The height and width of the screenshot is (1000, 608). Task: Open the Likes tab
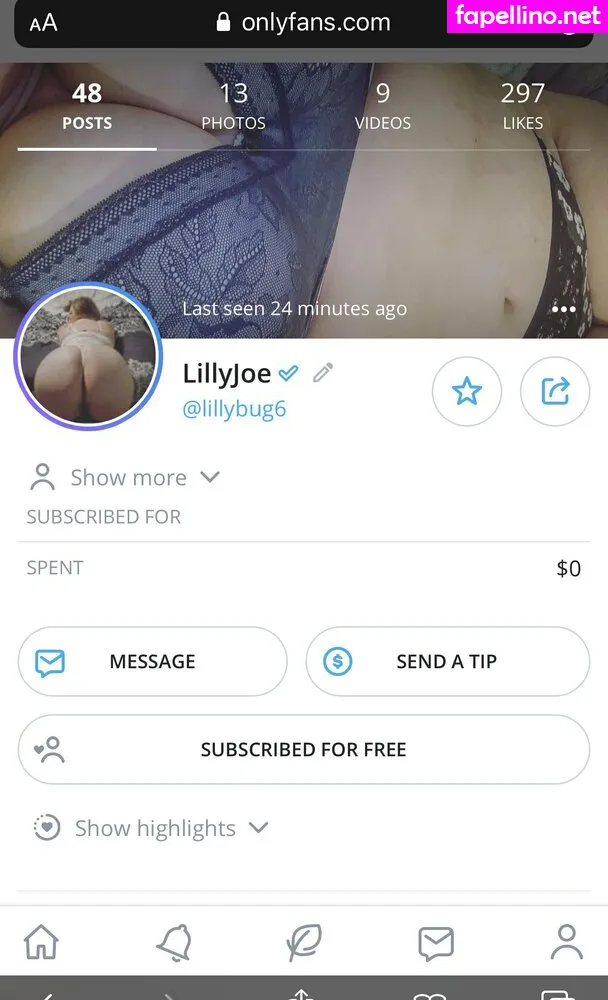pyautogui.click(x=522, y=107)
